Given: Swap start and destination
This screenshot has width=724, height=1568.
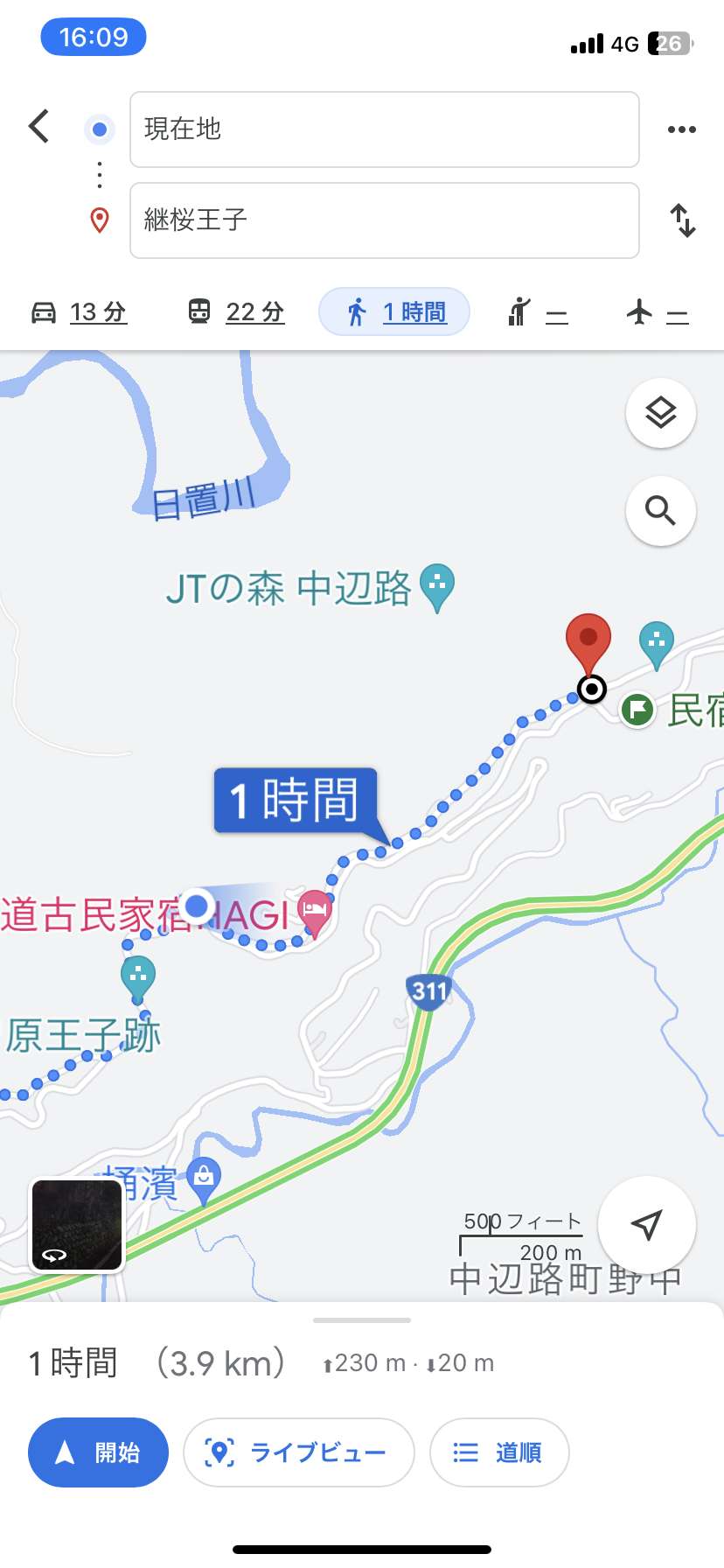Looking at the screenshot, I should point(683,220).
